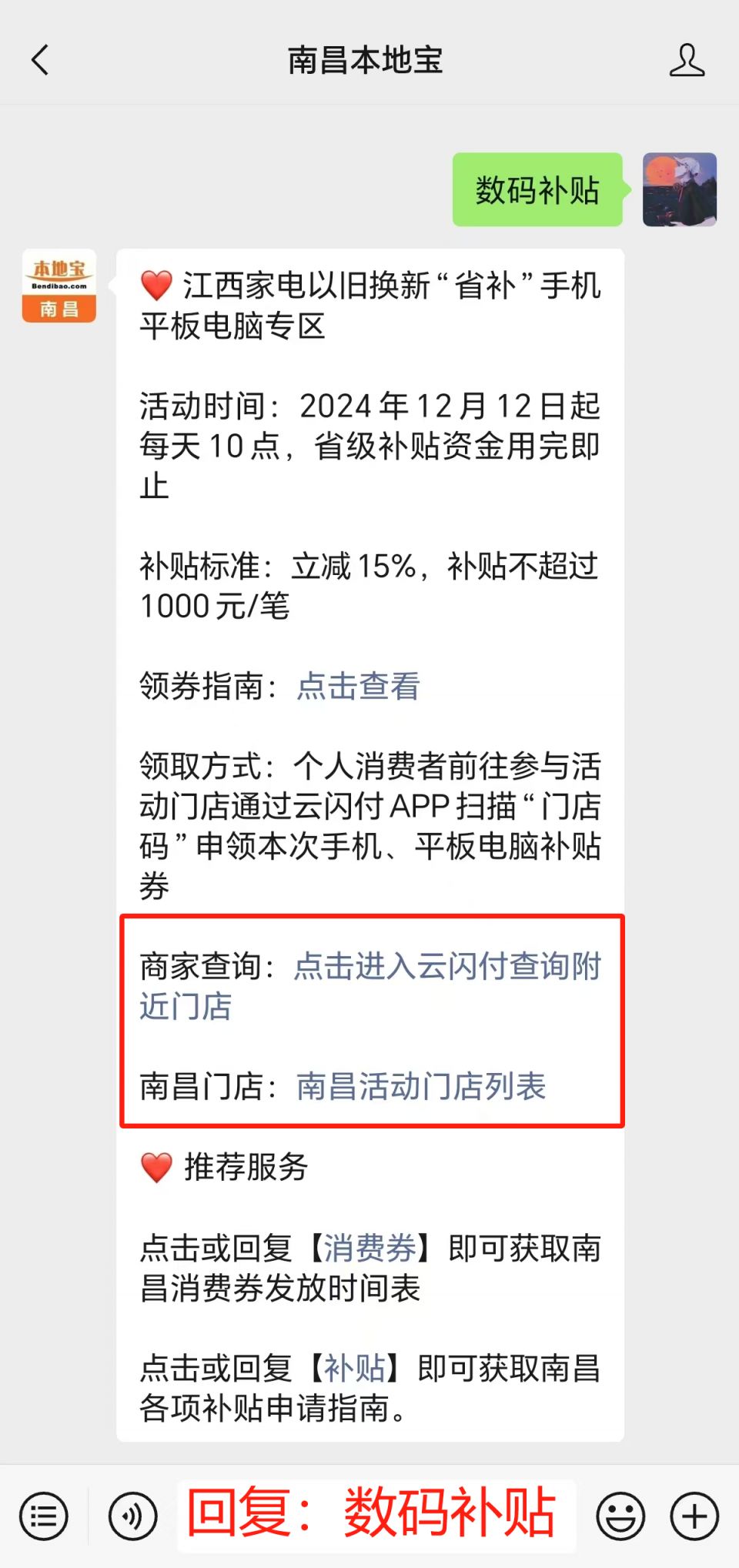Tap the 补贴 keyword link

tap(354, 1368)
